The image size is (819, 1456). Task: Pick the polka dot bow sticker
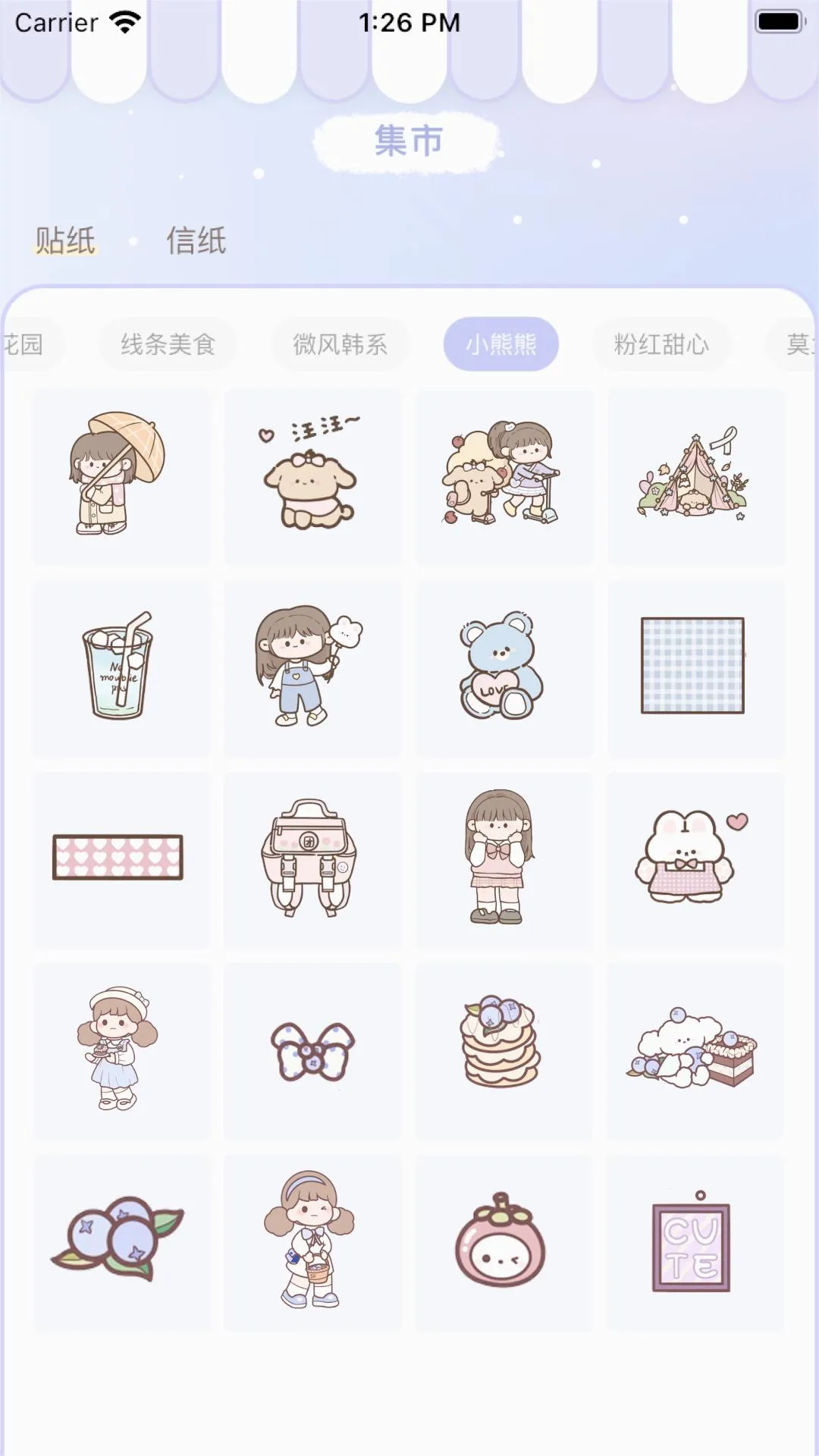point(312,1051)
